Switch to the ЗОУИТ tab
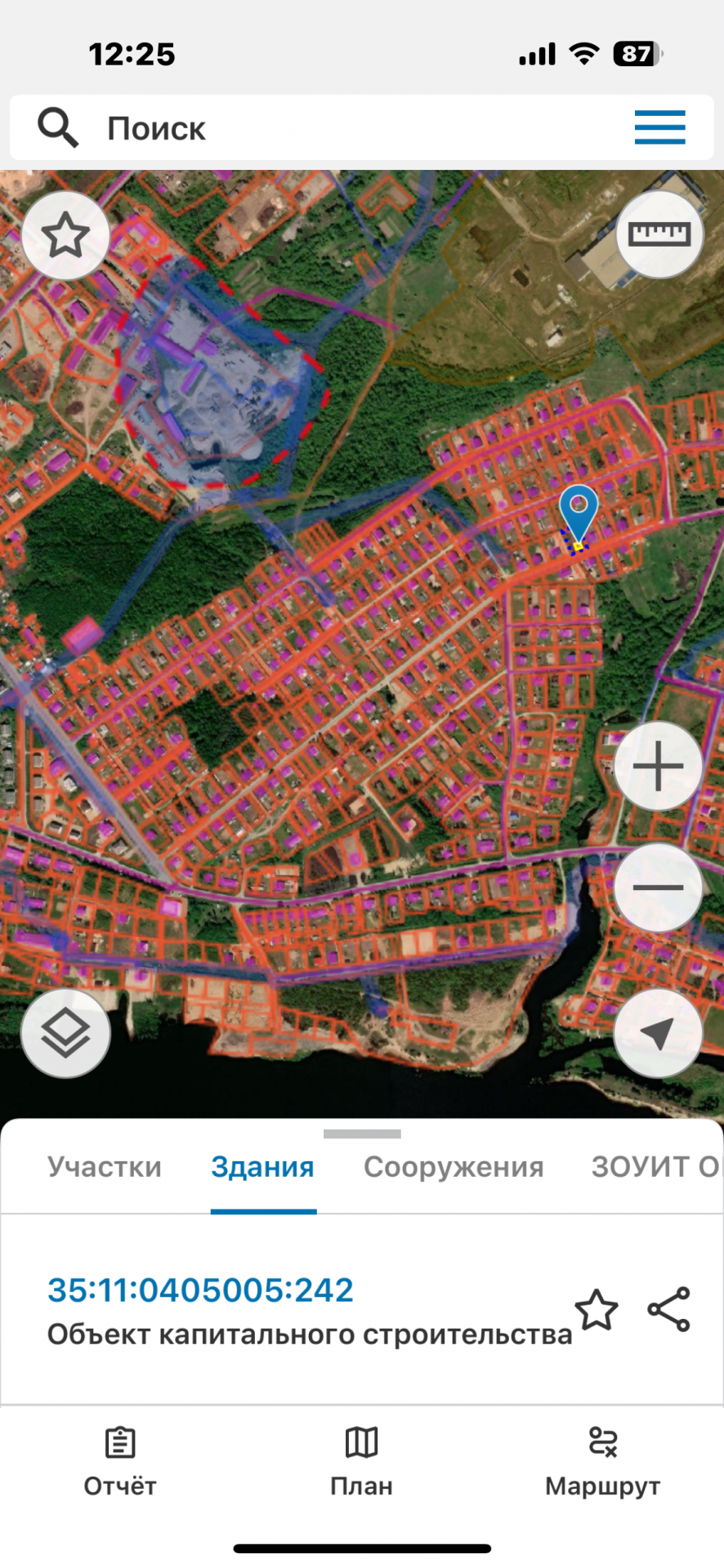724x1568 pixels. click(x=654, y=1167)
